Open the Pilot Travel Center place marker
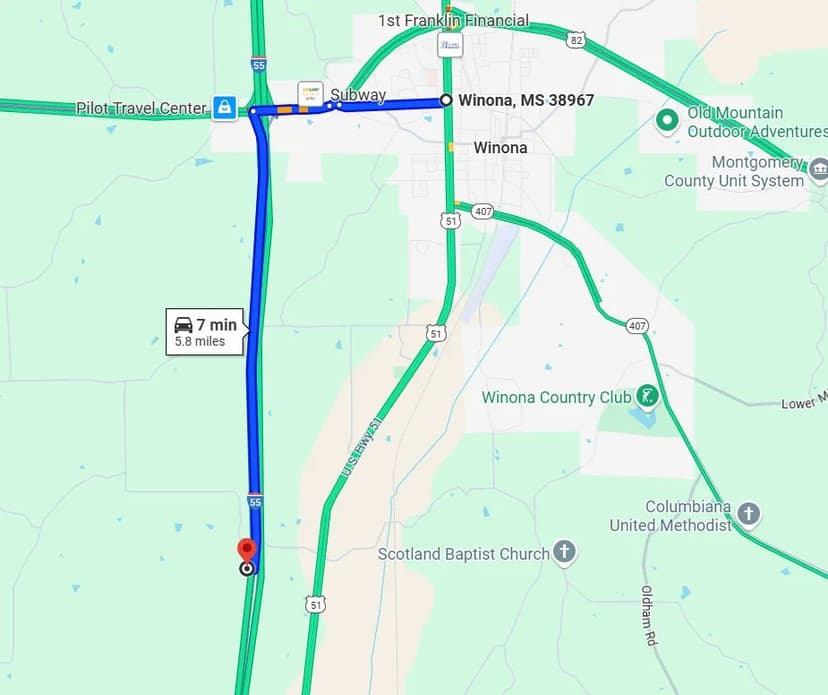828x695 pixels. coord(224,108)
